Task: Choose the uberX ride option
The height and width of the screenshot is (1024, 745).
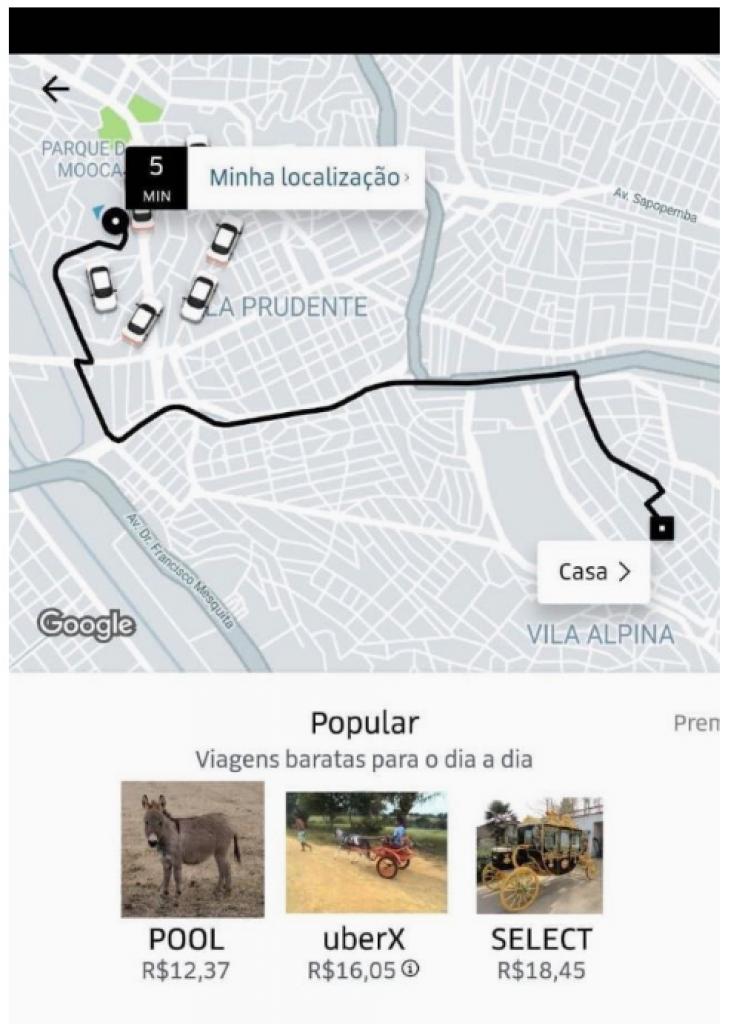Action: click(x=366, y=850)
